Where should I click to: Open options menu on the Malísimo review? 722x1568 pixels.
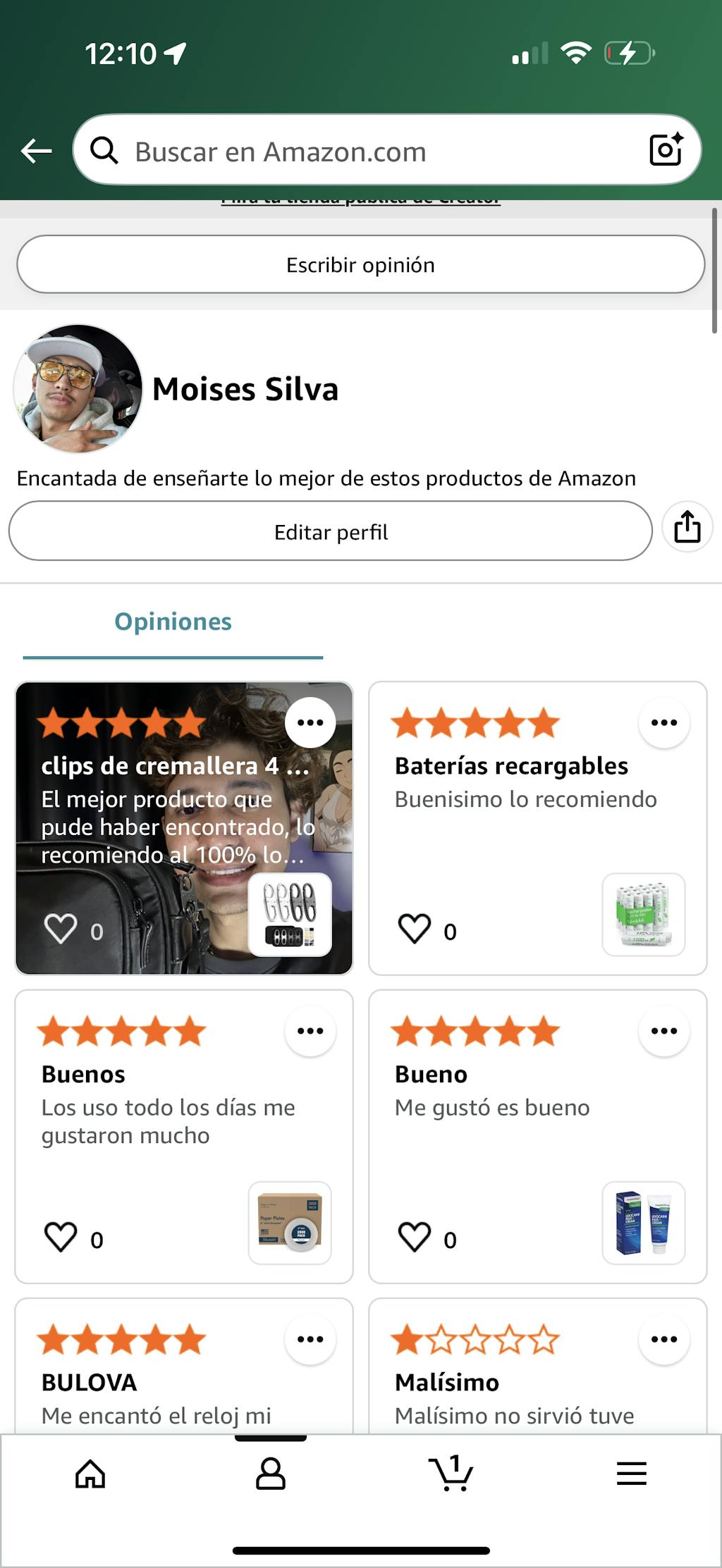pos(663,1339)
